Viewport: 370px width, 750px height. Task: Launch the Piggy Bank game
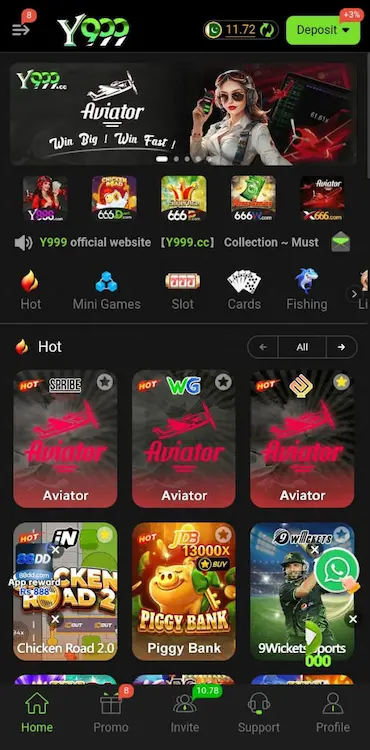[184, 592]
